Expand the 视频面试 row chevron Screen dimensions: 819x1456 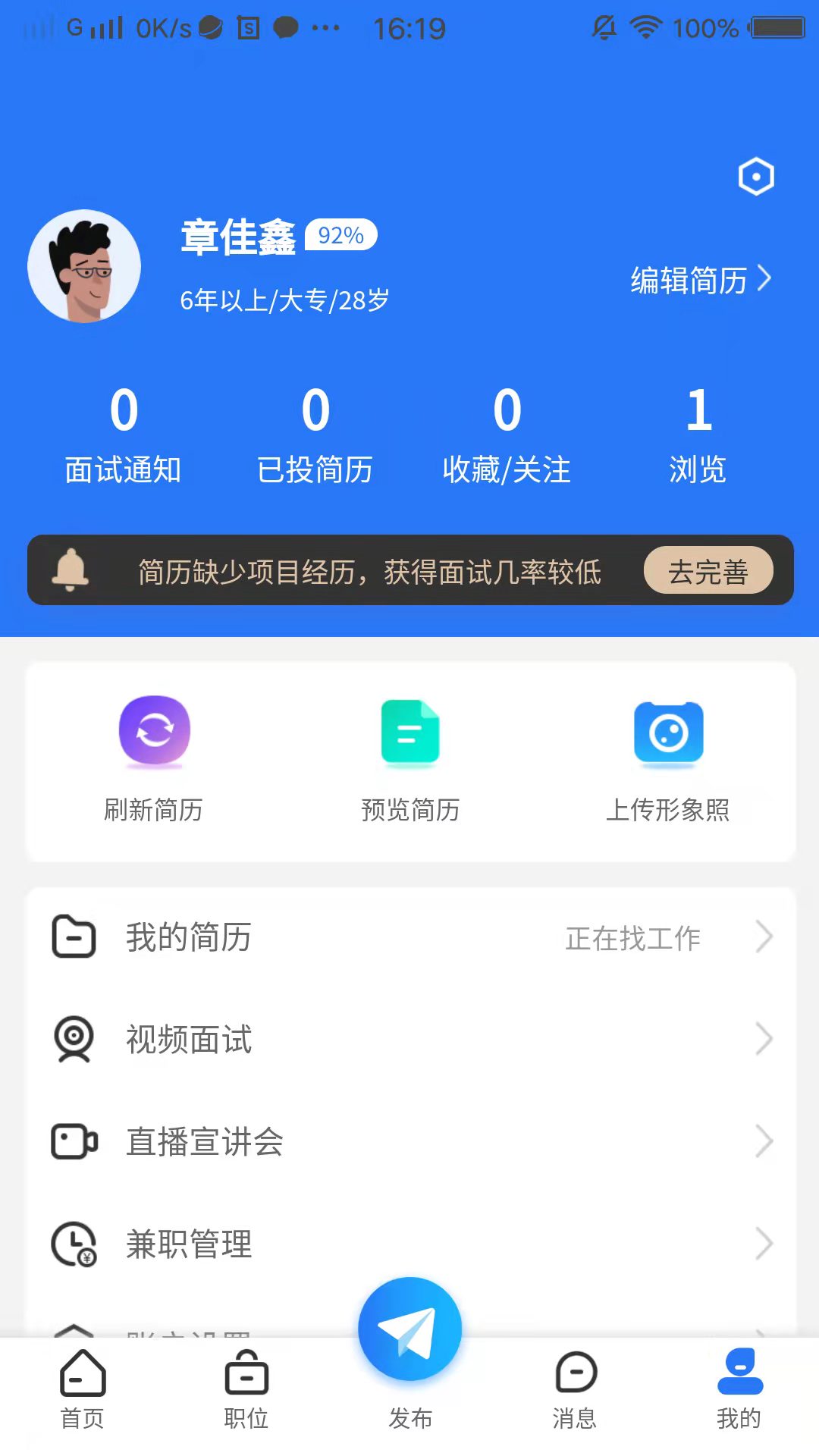point(764,1040)
